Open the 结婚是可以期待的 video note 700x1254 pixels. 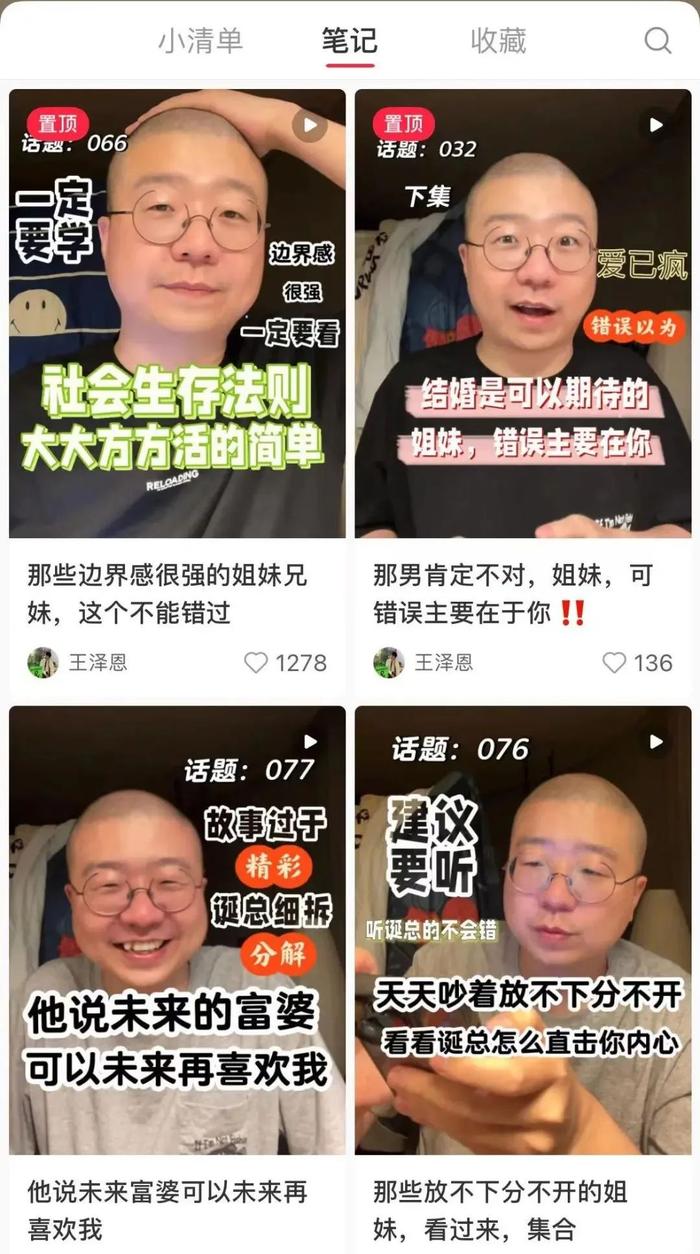pos(523,313)
